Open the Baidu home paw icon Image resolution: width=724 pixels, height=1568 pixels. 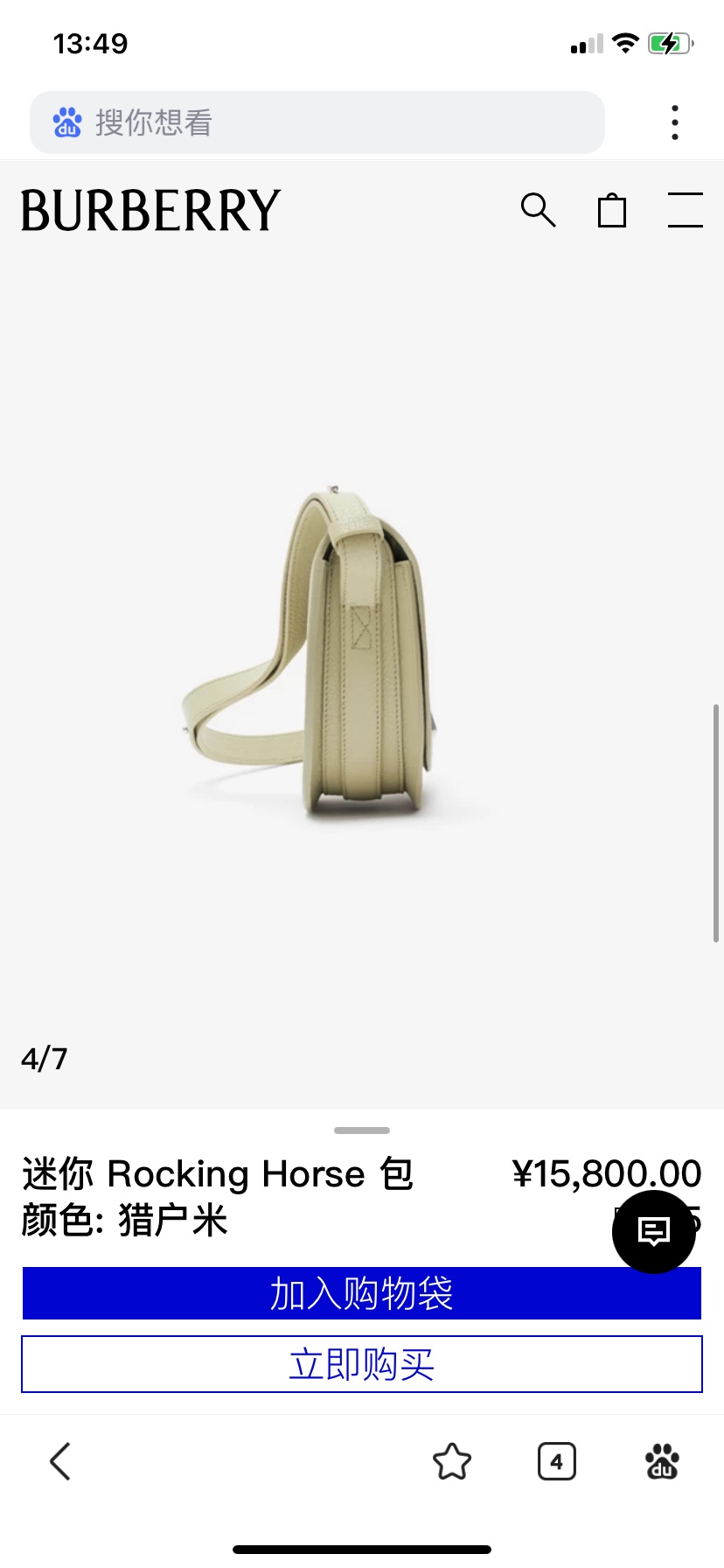click(662, 1461)
